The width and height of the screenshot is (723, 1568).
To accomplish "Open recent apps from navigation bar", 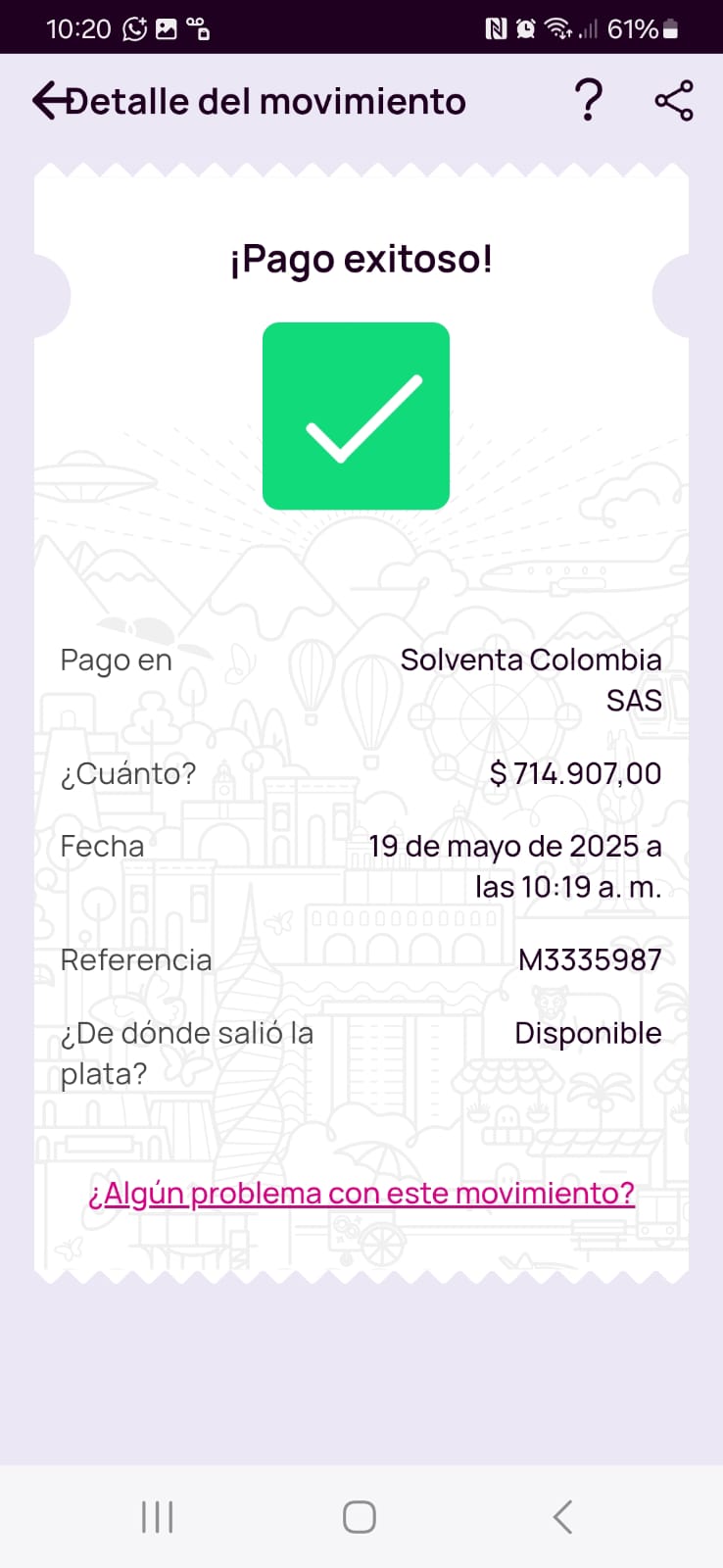I will [x=158, y=1517].
